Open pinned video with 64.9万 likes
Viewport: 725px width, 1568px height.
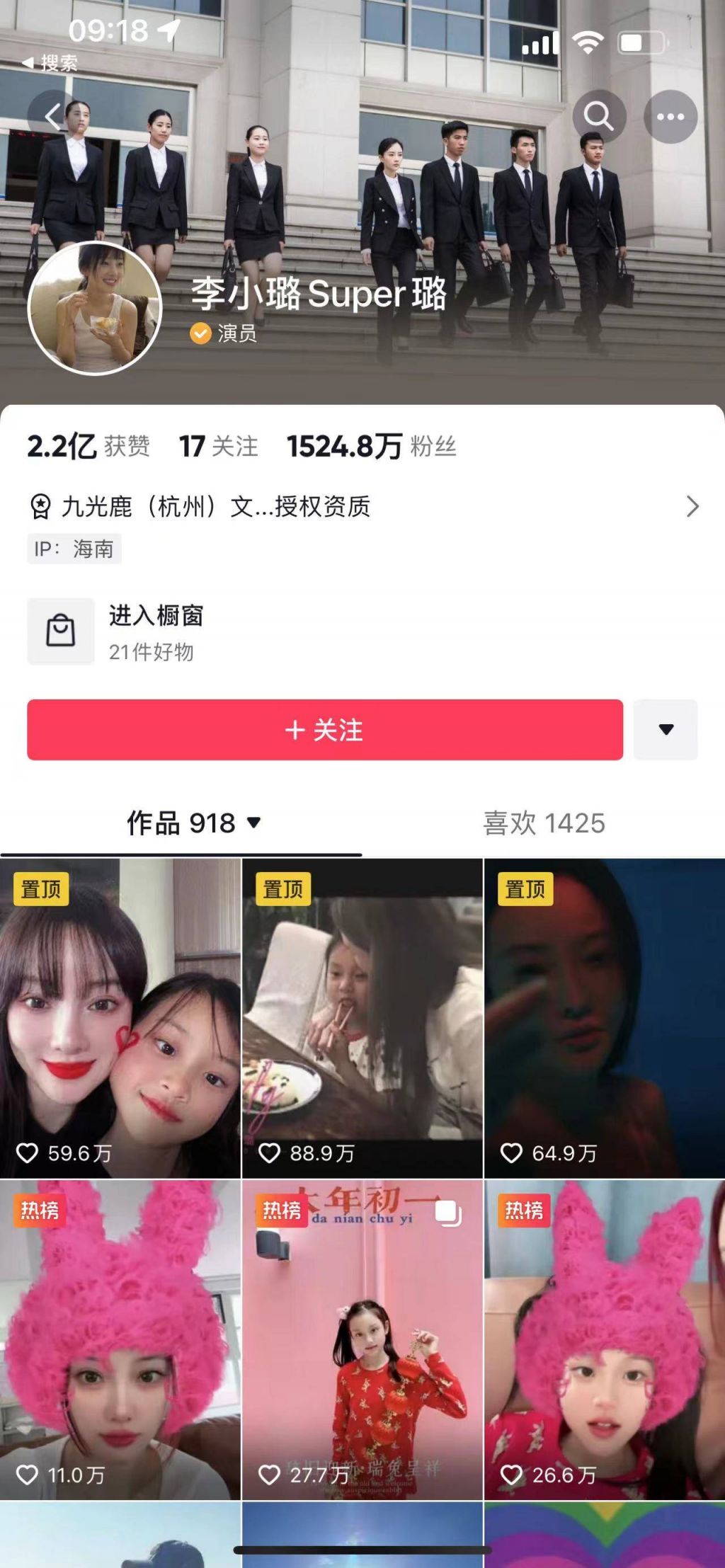pyautogui.click(x=604, y=1019)
